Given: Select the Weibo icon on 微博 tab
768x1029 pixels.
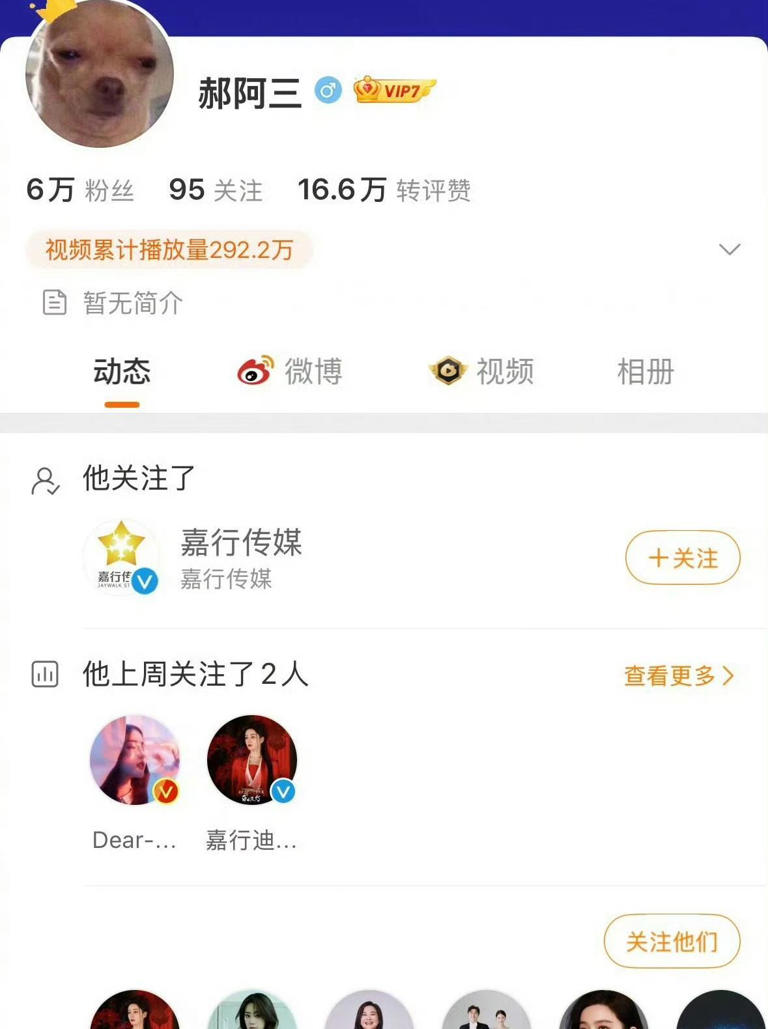Looking at the screenshot, I should [x=254, y=370].
